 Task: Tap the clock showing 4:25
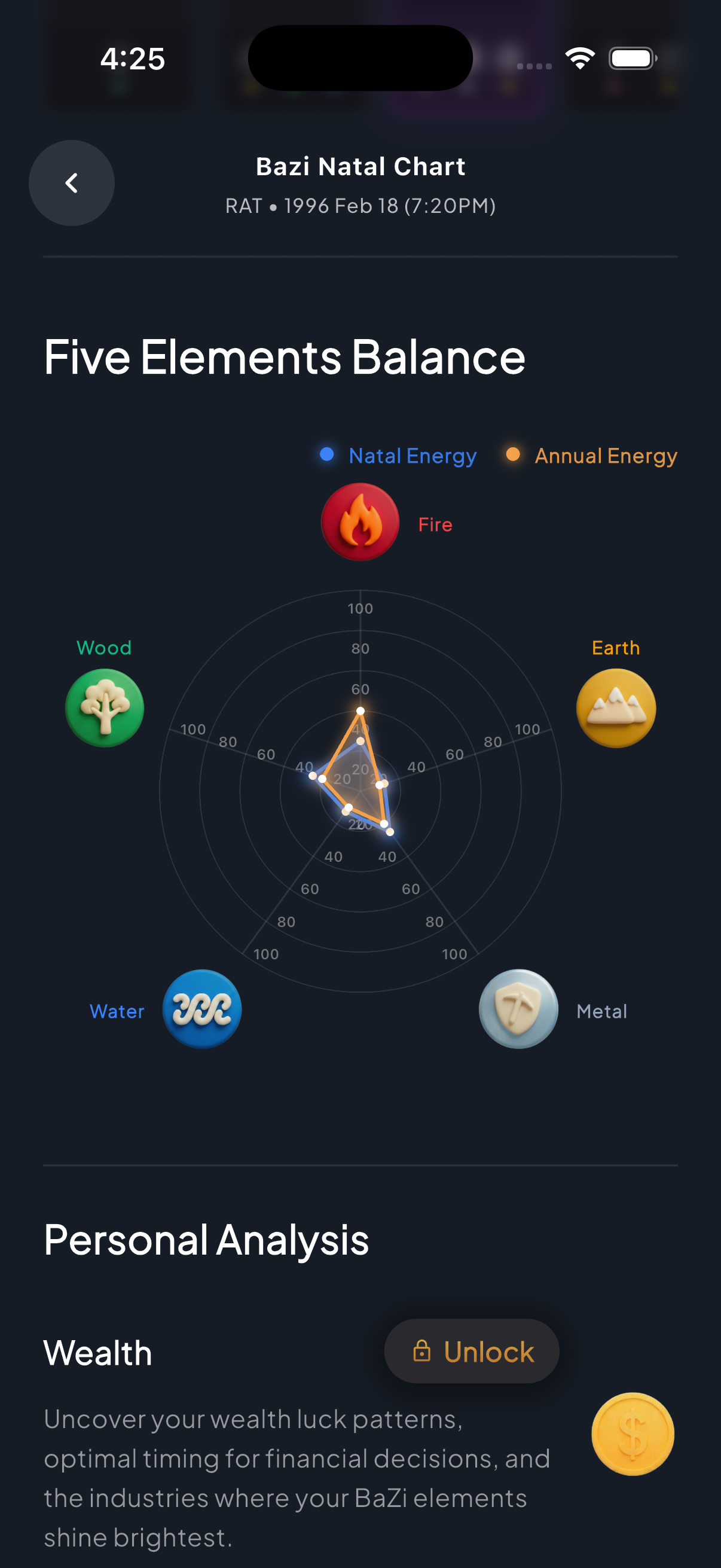click(133, 59)
